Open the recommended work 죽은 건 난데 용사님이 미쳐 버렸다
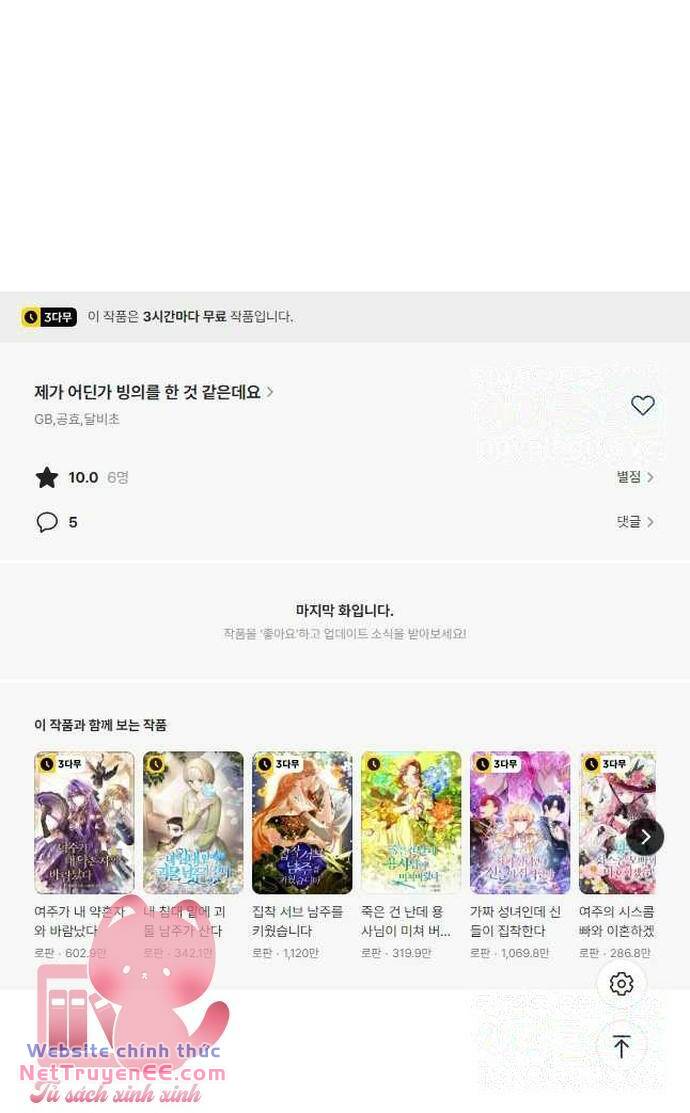The image size is (690, 1113). tap(411, 822)
